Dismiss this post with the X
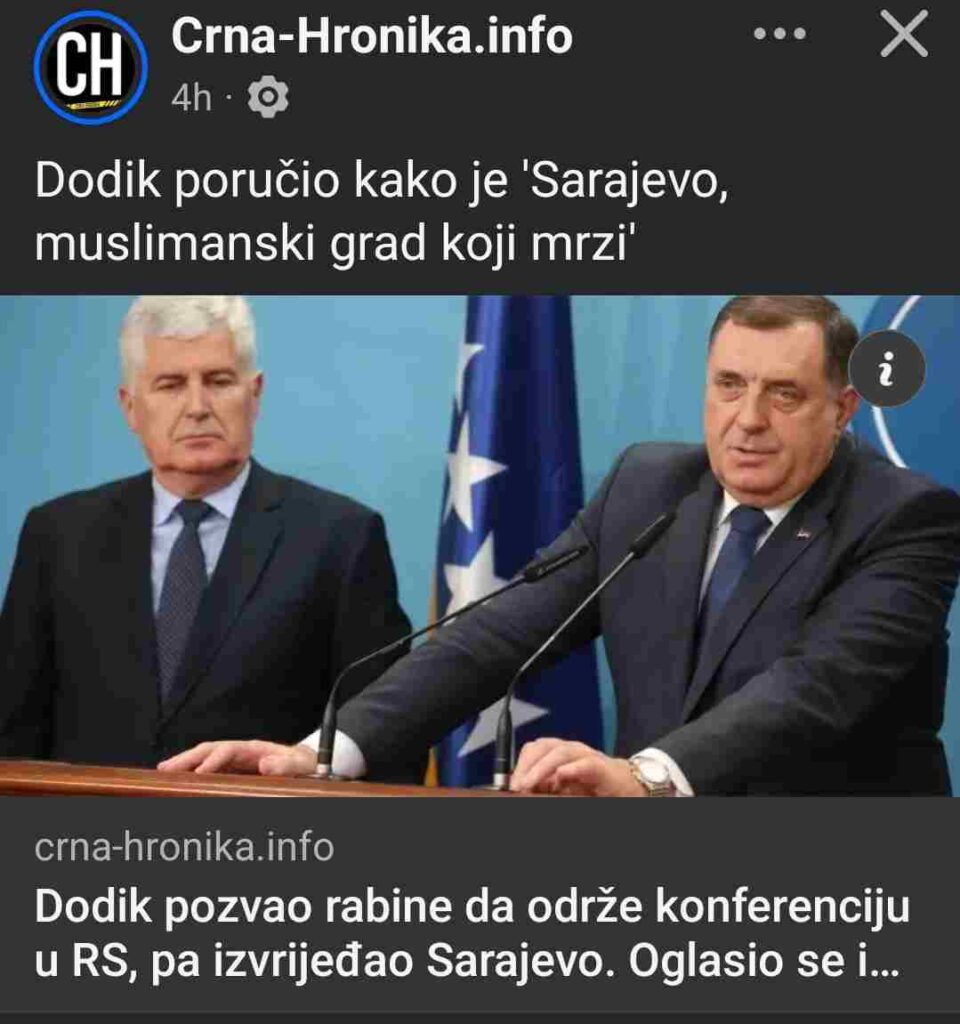 tap(903, 37)
